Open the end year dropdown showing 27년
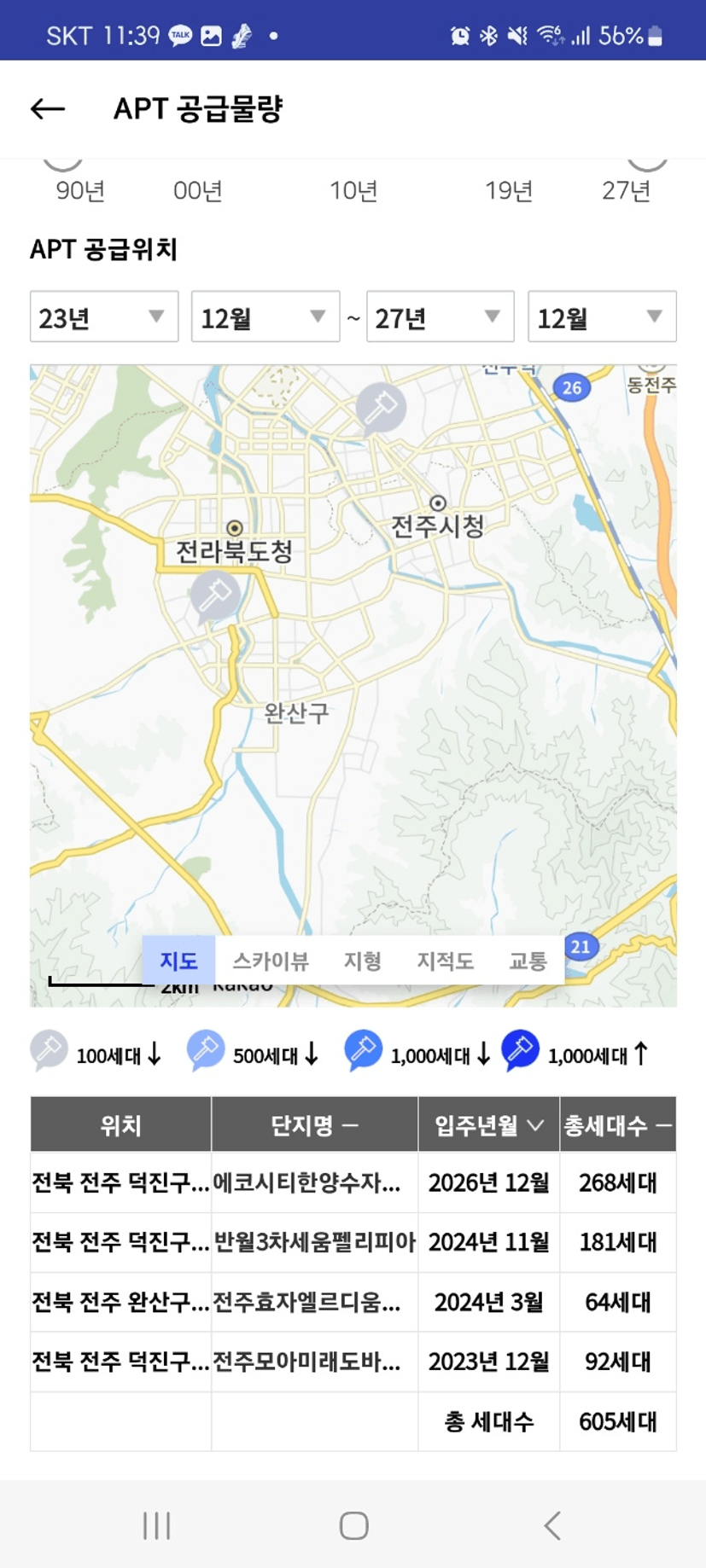The image size is (706, 1568). 440,317
